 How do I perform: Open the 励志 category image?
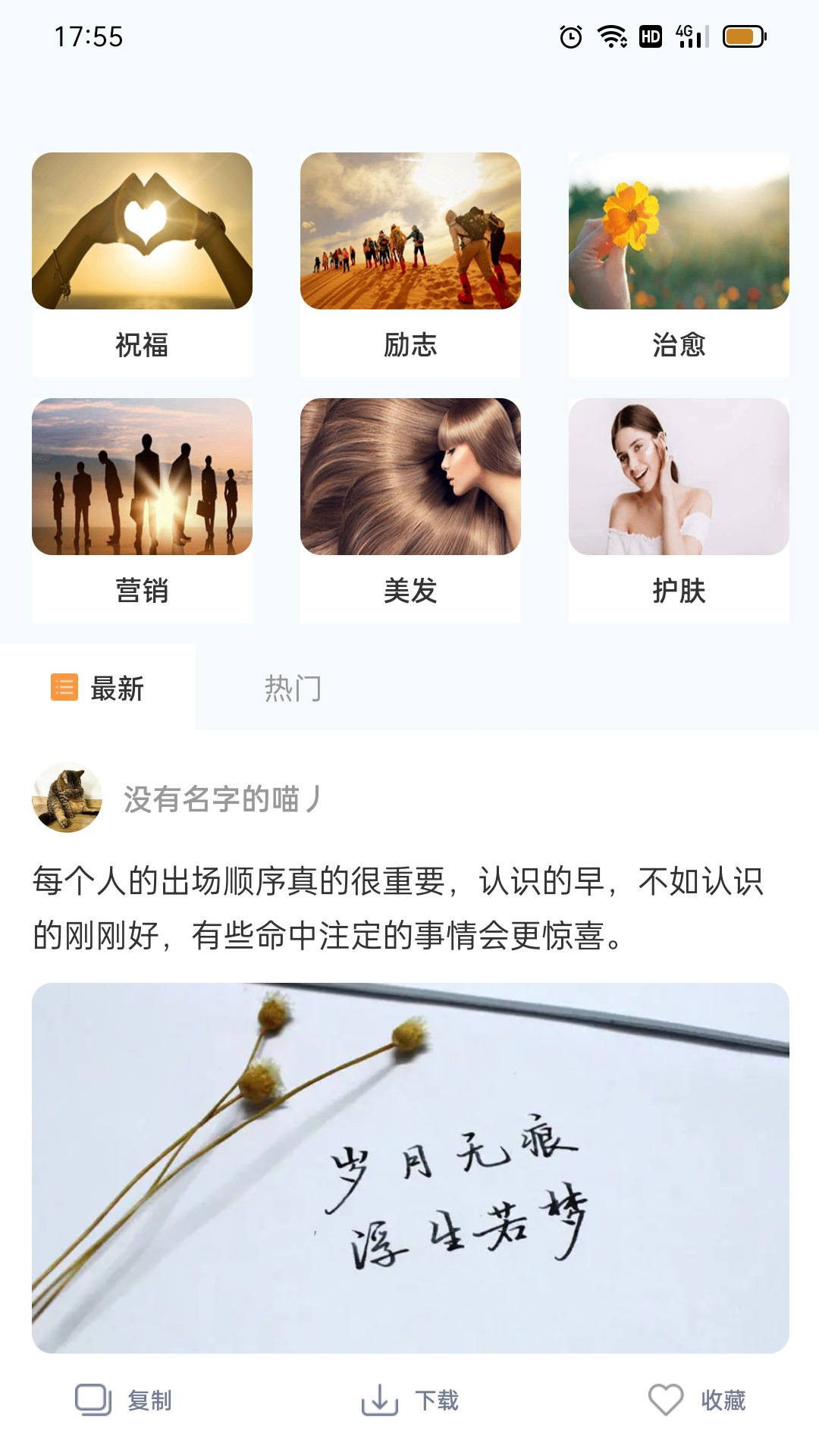[x=409, y=233]
